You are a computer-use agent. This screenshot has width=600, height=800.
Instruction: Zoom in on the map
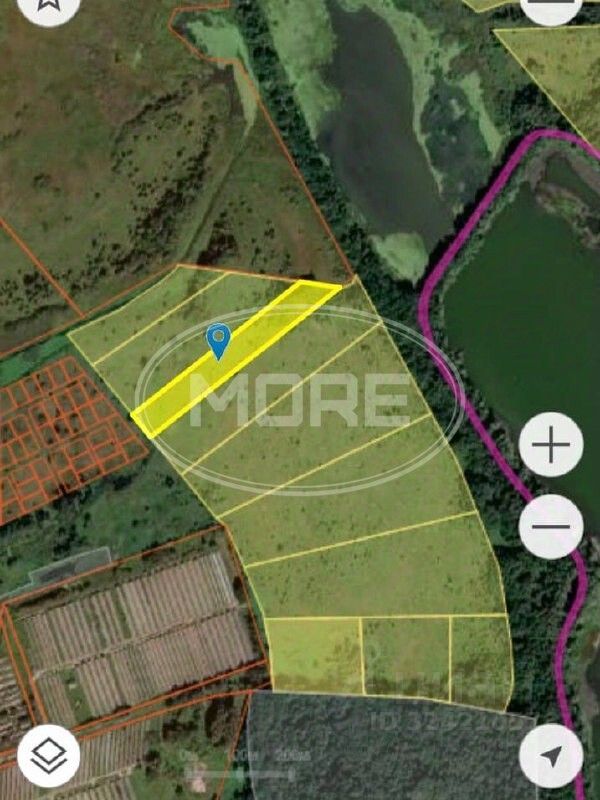click(x=551, y=444)
